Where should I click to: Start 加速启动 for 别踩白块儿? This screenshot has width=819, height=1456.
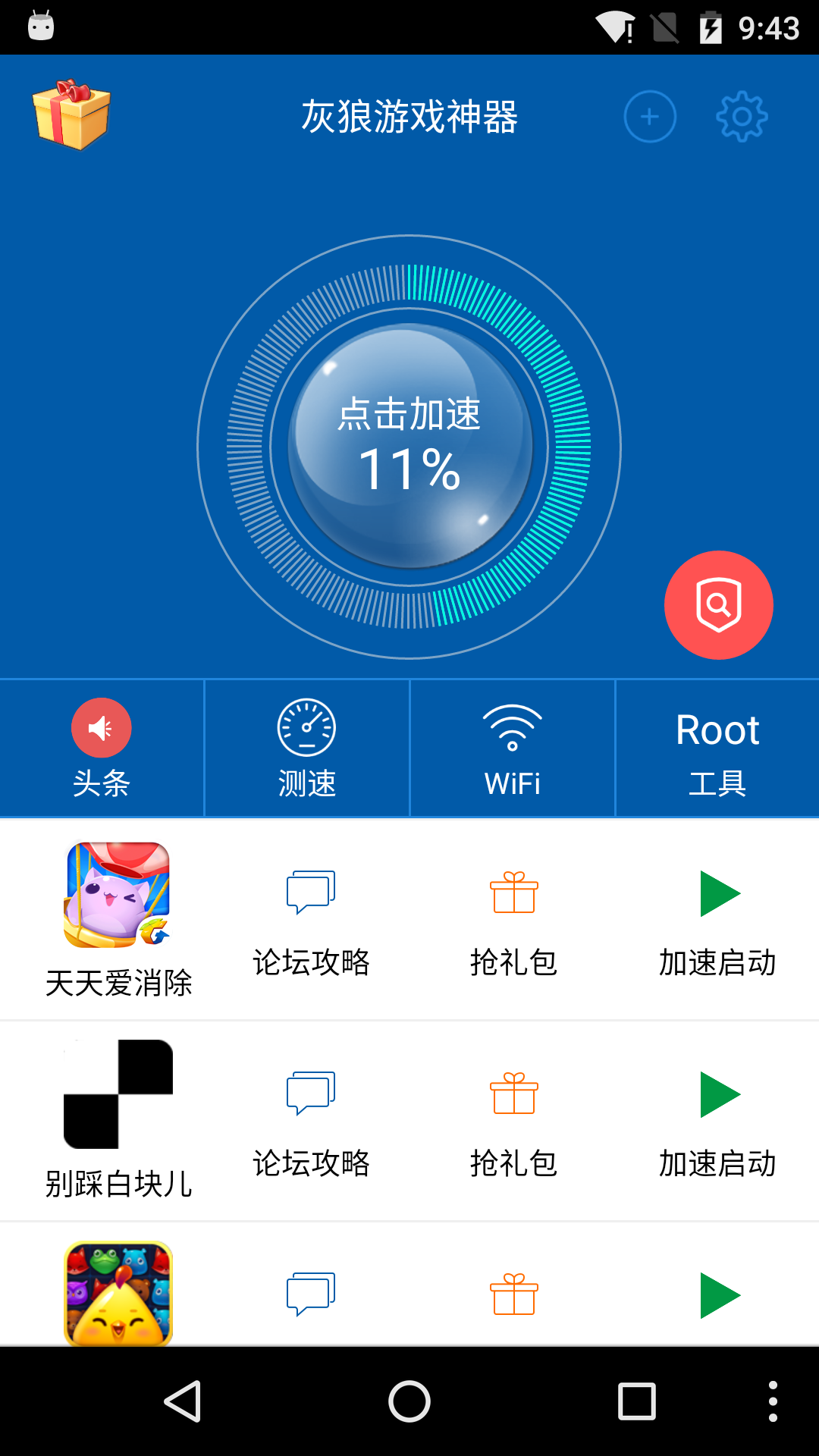717,1120
